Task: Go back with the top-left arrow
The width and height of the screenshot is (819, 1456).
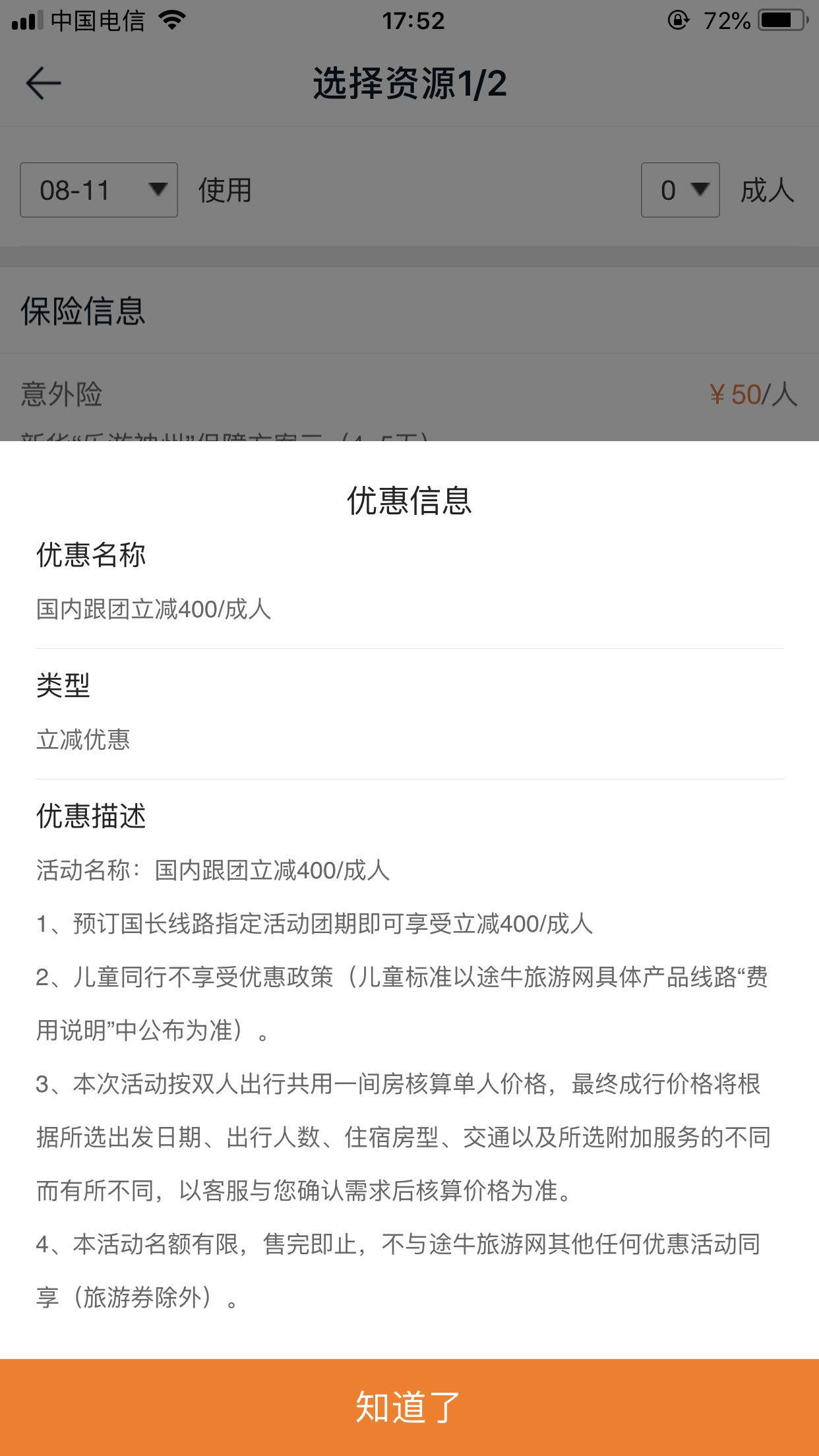Action: [44, 84]
